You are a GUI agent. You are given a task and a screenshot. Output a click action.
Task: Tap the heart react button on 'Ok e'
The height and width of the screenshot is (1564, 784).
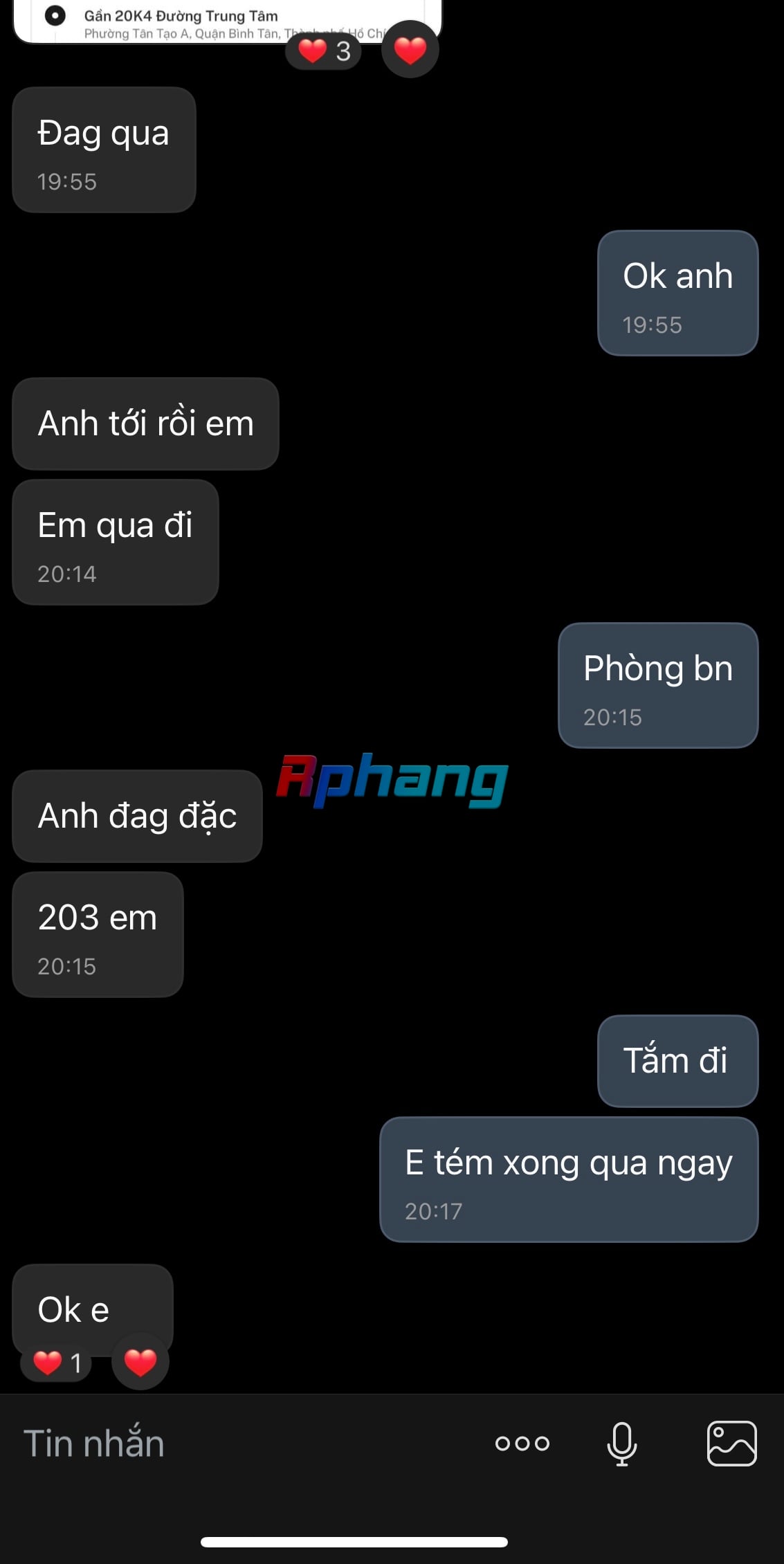(x=140, y=1362)
